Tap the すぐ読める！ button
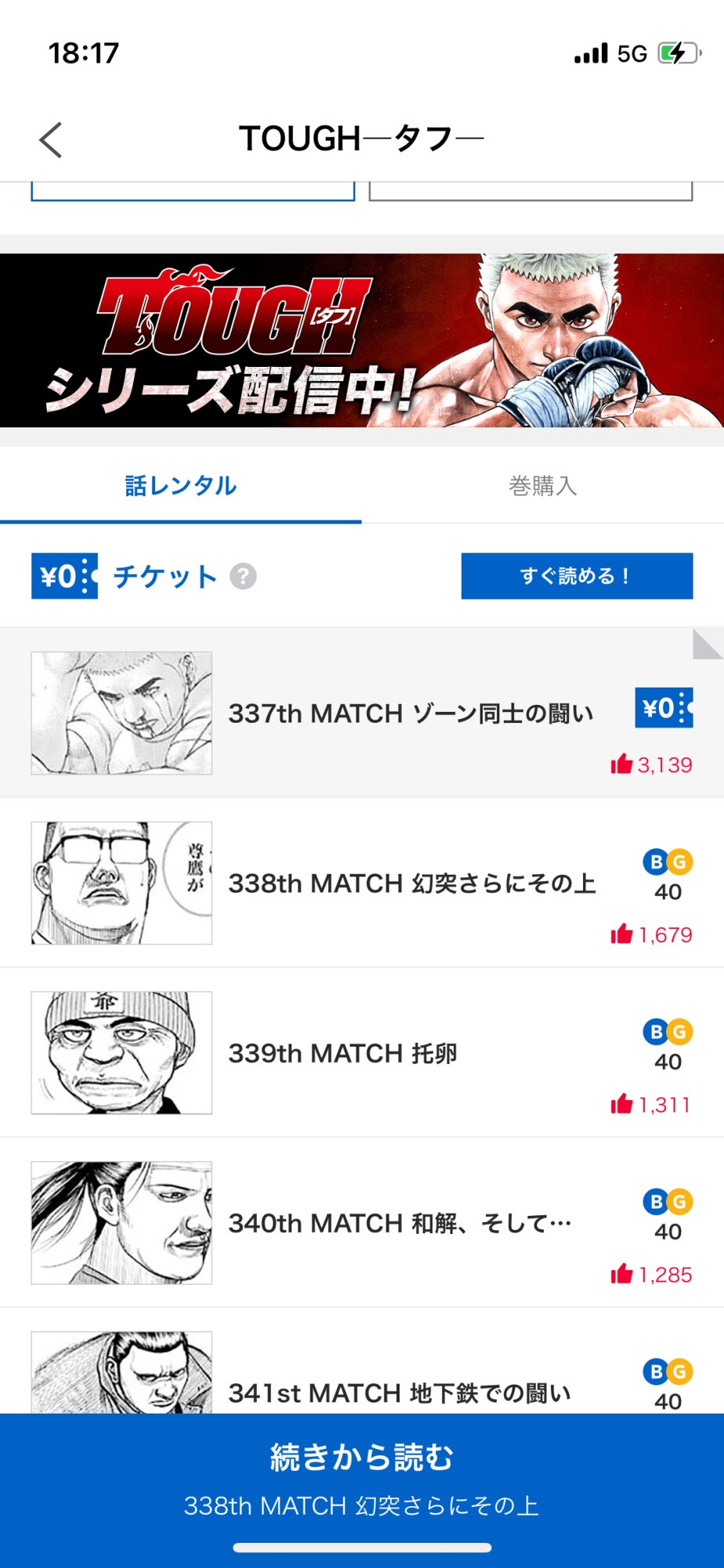This screenshot has width=724, height=1568. (x=577, y=576)
